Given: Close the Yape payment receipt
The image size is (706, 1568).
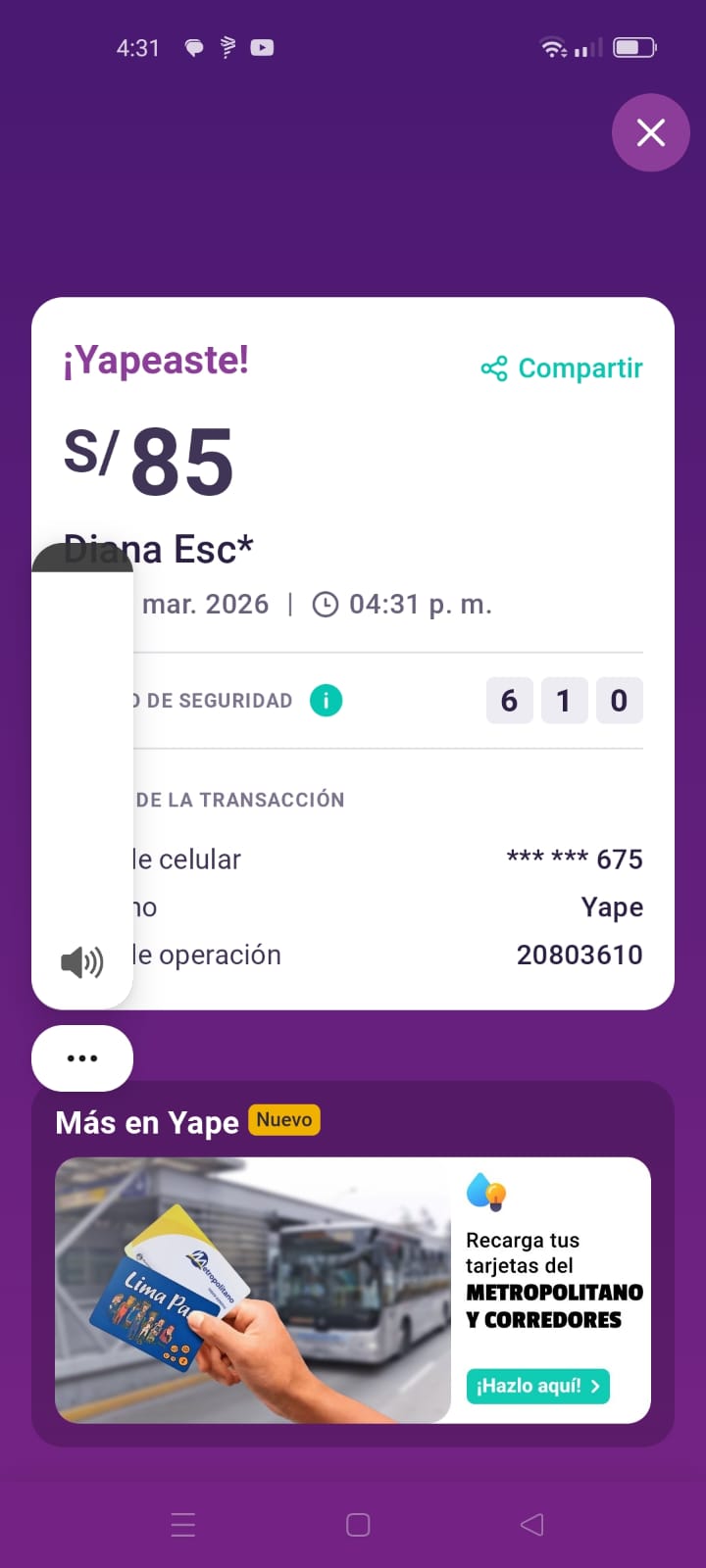Looking at the screenshot, I should point(651,132).
